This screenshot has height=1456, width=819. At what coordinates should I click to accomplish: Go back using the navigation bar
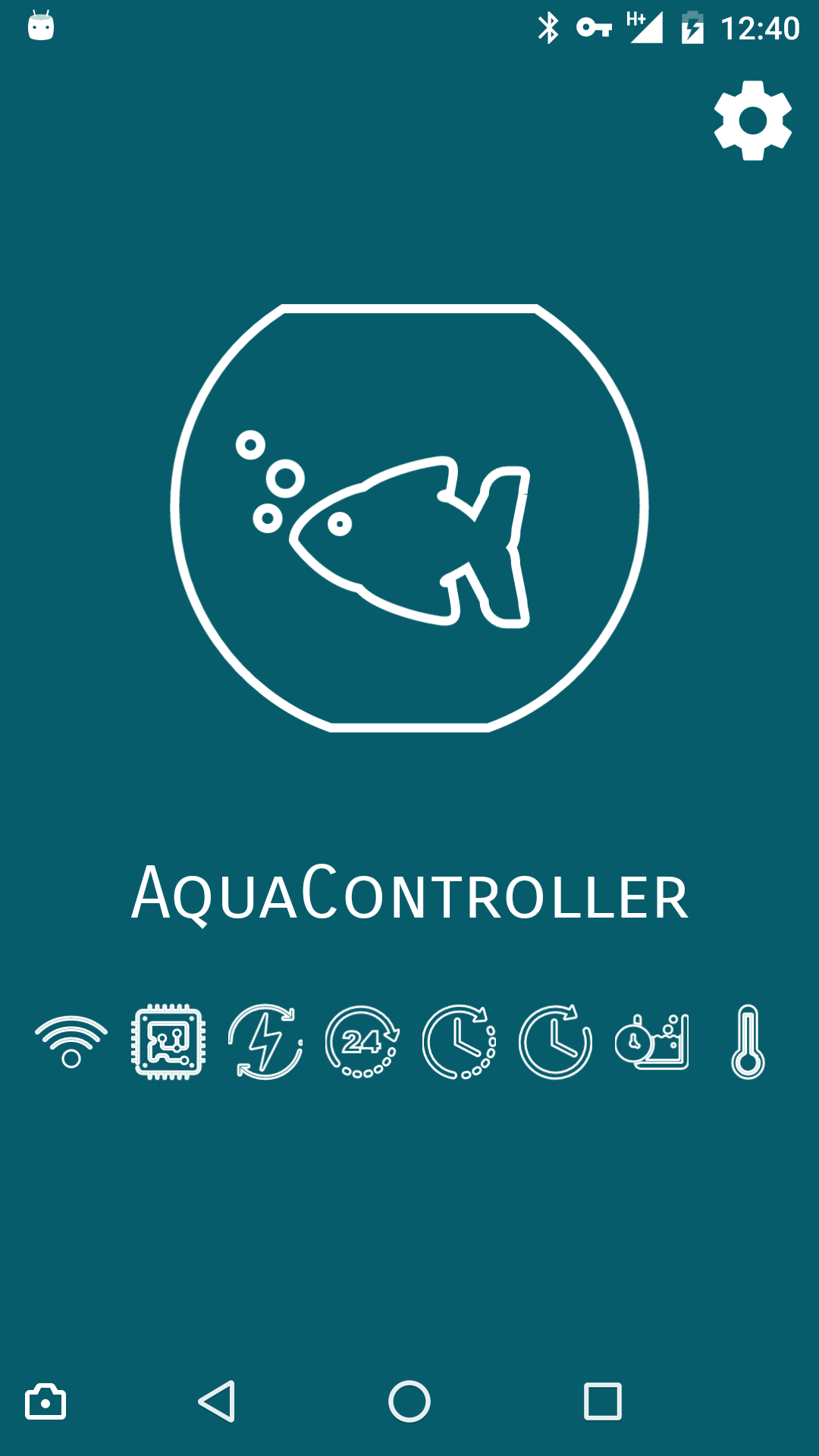point(217,1401)
